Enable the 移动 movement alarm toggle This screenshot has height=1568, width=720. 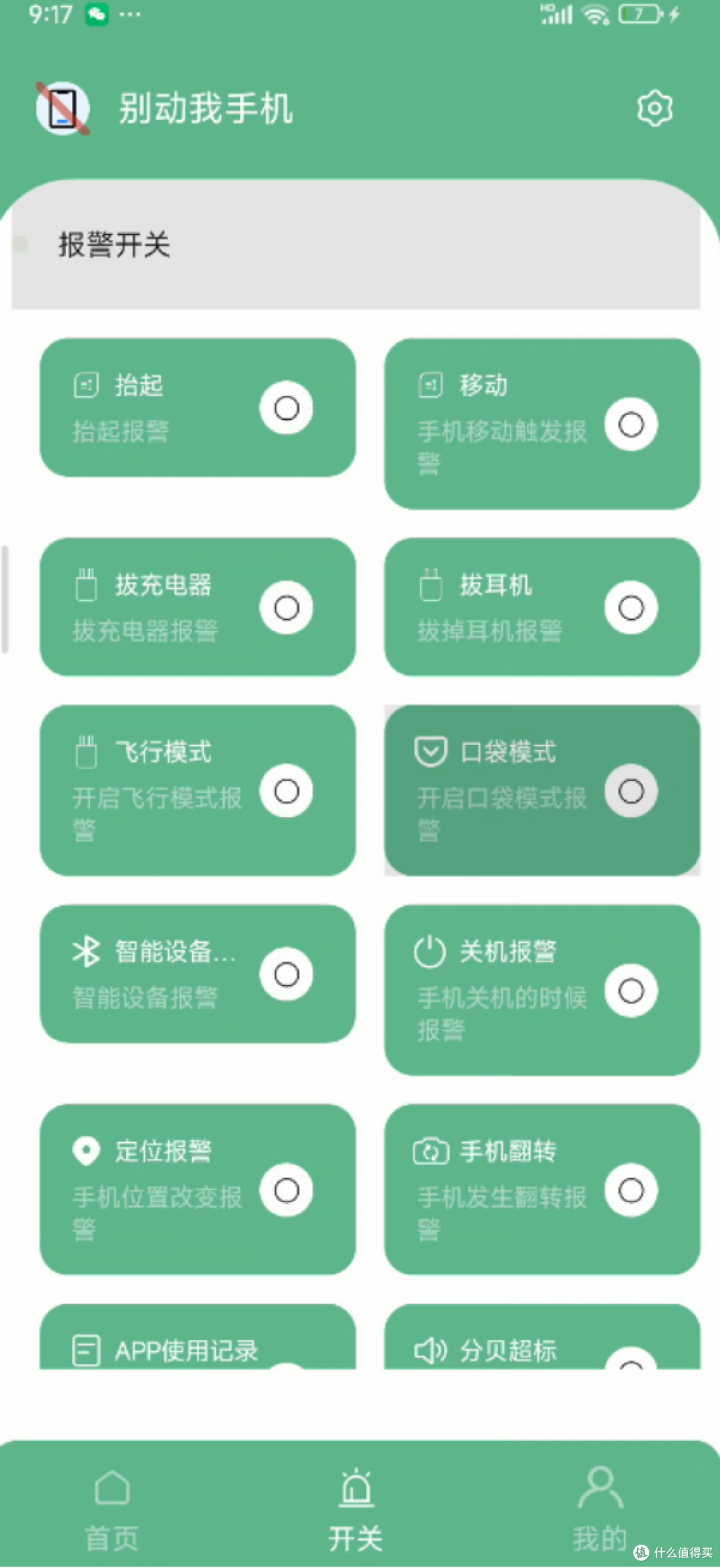(x=630, y=424)
